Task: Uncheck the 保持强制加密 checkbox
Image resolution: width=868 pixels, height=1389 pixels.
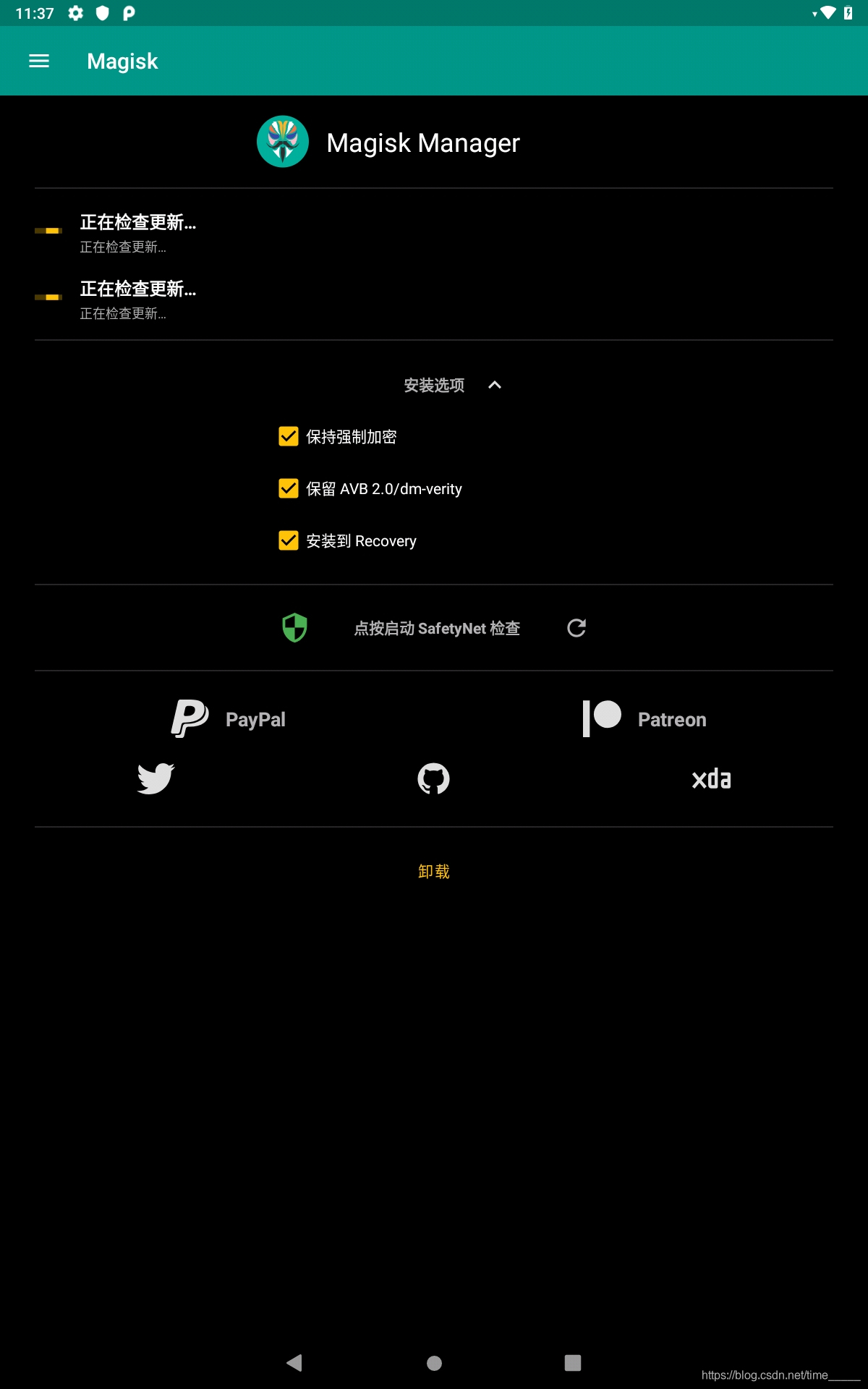Action: (289, 436)
